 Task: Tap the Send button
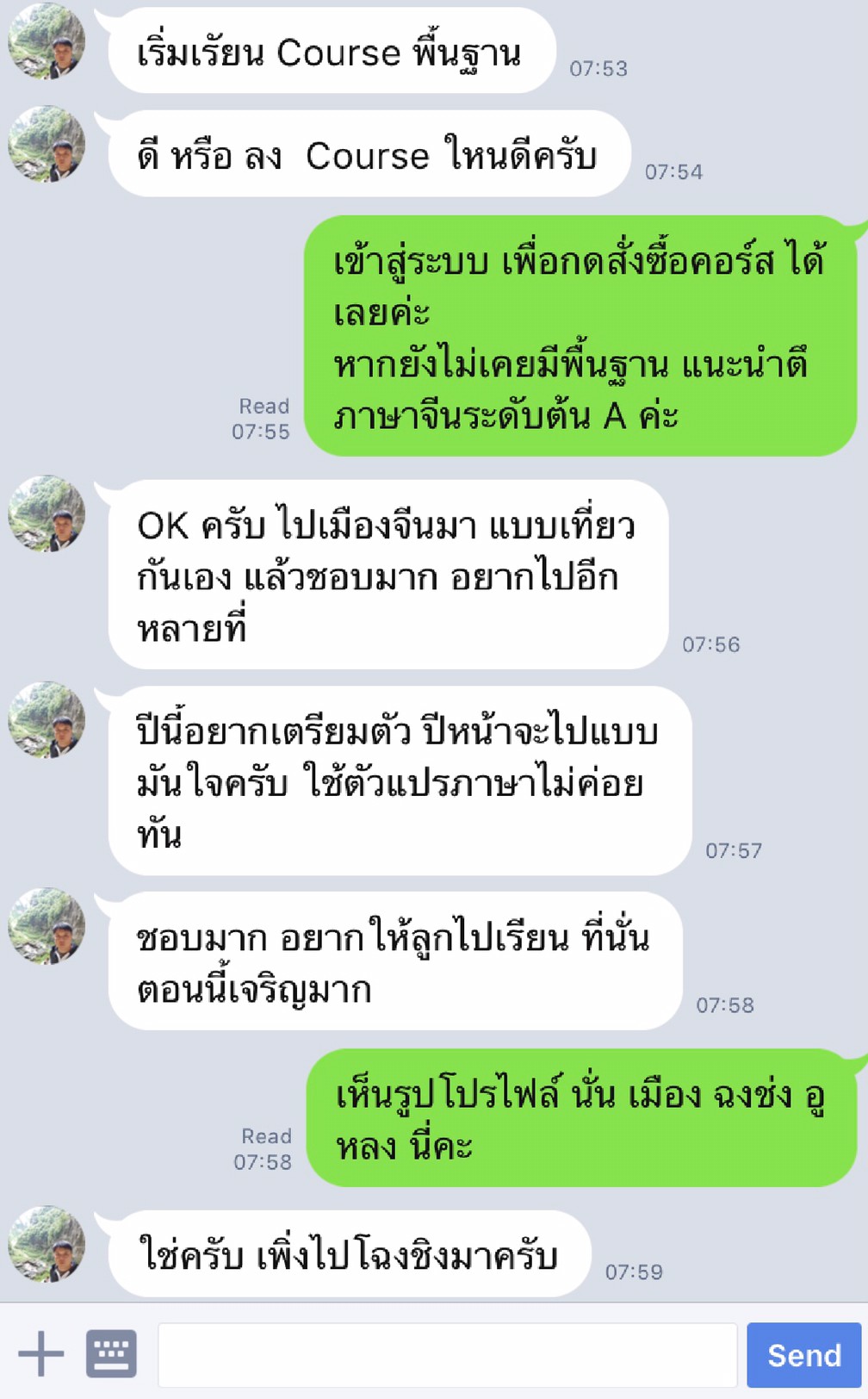tap(803, 1355)
